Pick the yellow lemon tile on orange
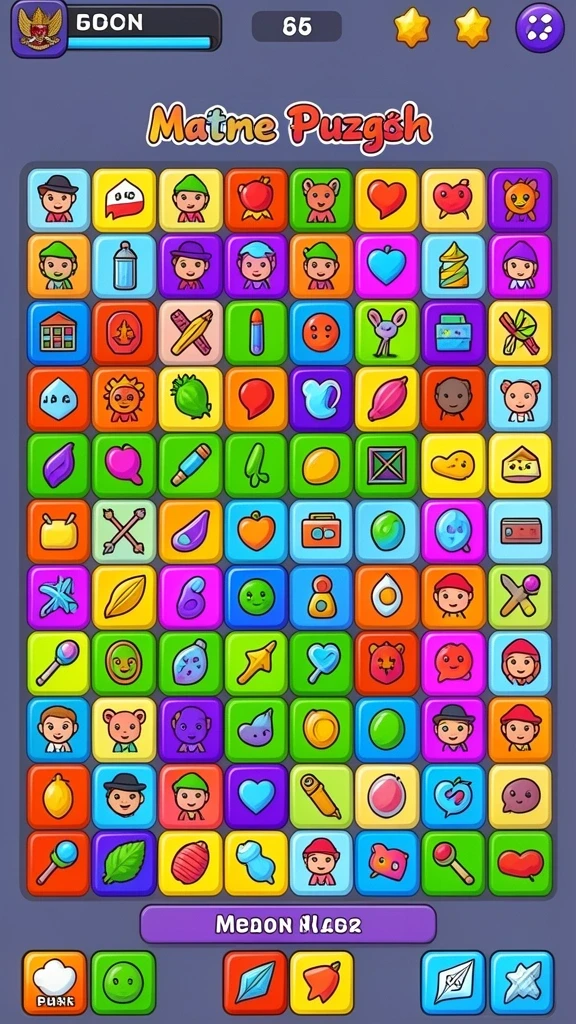576x1024 pixels. click(x=59, y=796)
